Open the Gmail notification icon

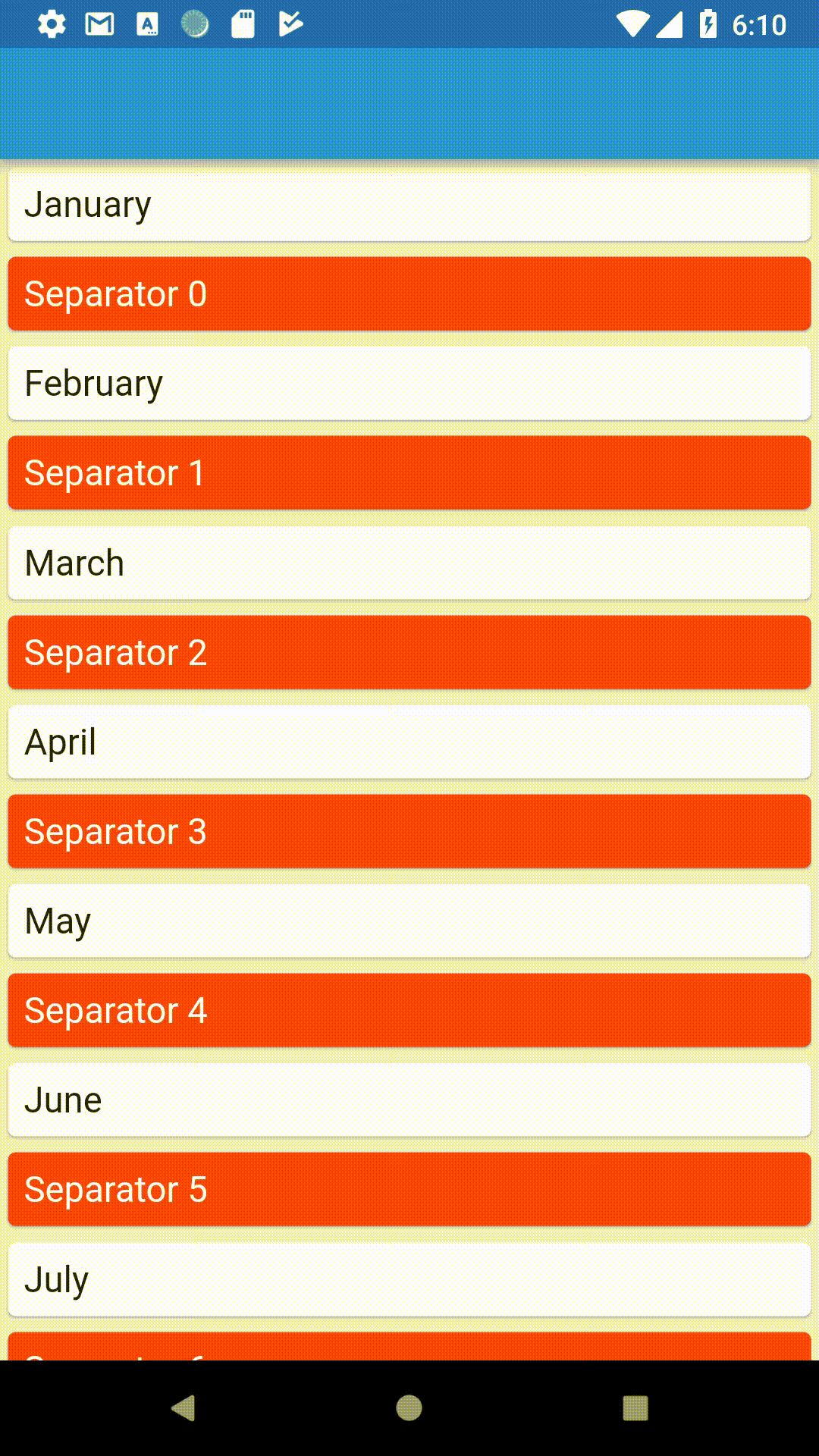98,25
